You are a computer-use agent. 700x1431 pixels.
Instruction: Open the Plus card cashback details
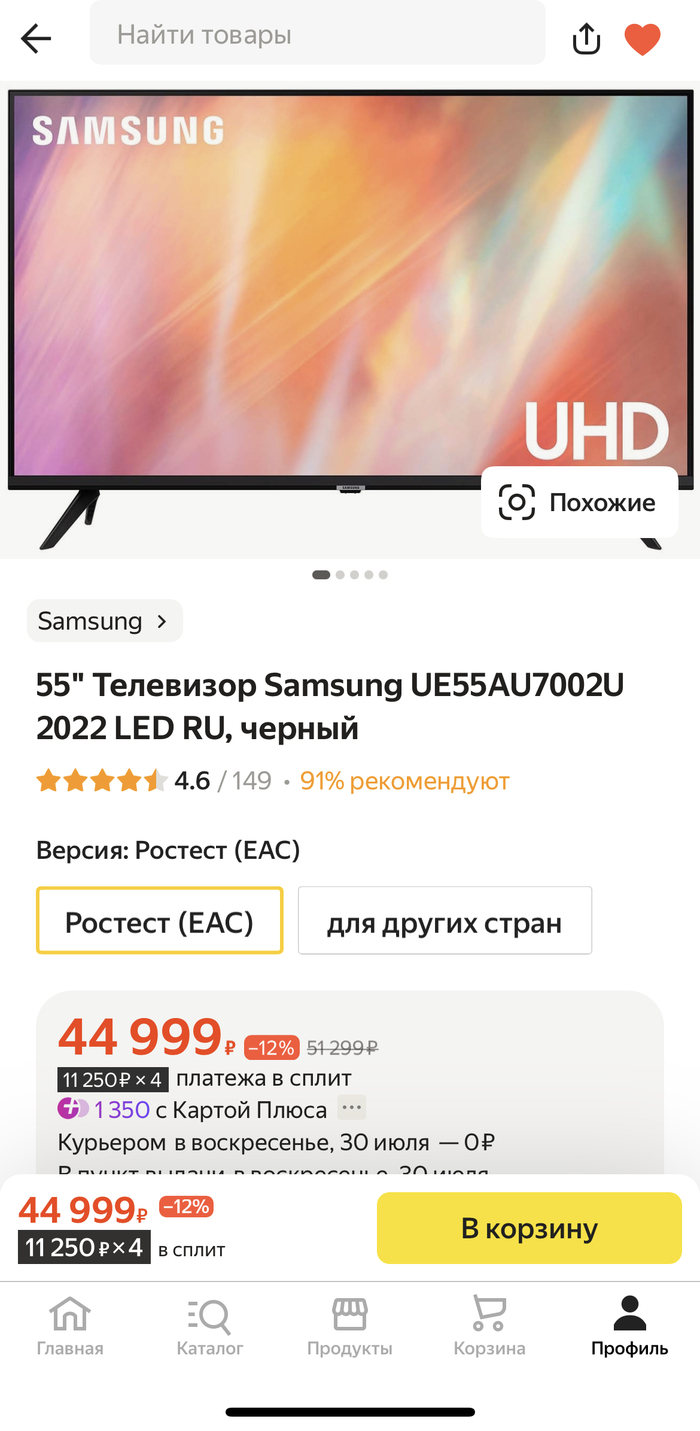pyautogui.click(x=351, y=1108)
